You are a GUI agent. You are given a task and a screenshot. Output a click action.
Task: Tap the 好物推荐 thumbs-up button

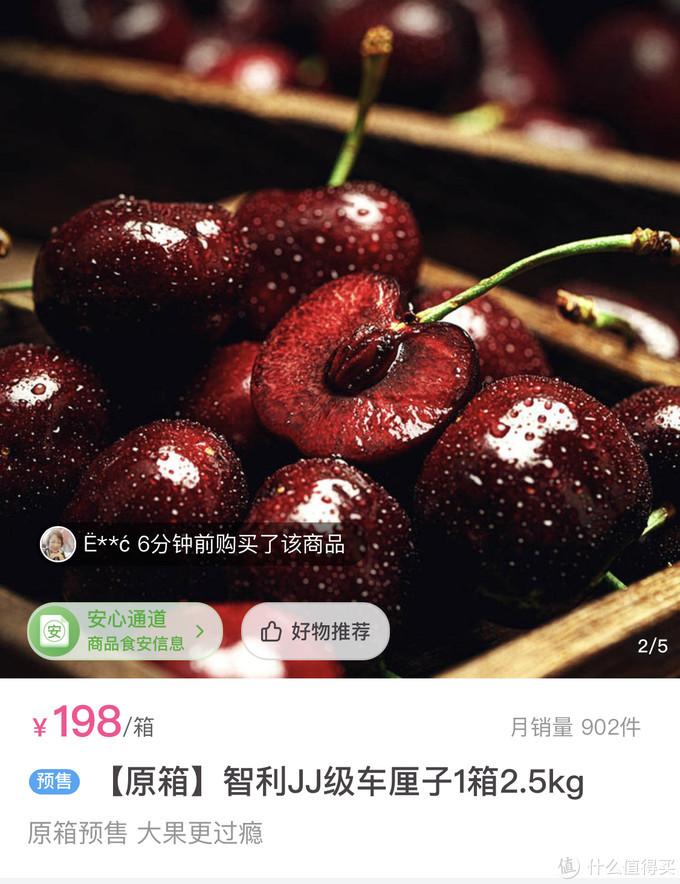pyautogui.click(x=315, y=631)
